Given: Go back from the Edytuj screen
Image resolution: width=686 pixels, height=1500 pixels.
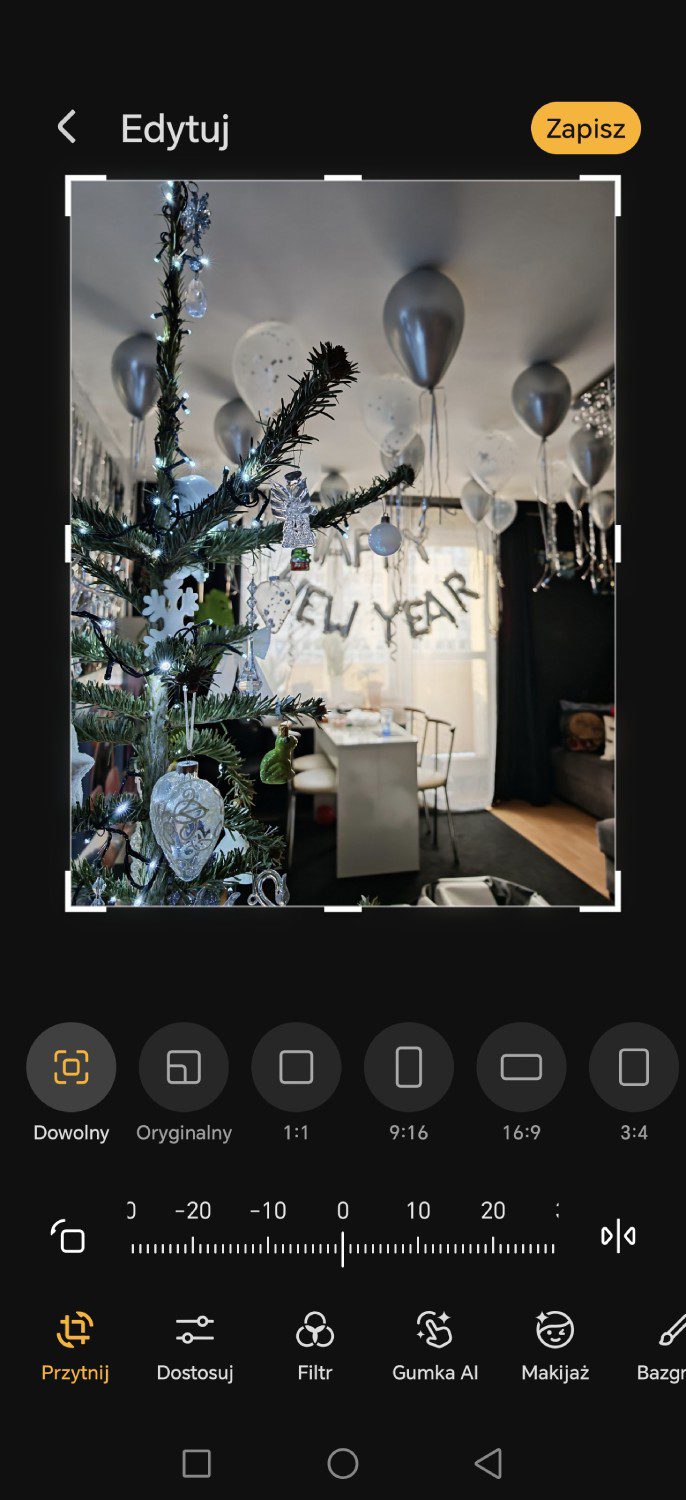Looking at the screenshot, I should click(67, 128).
